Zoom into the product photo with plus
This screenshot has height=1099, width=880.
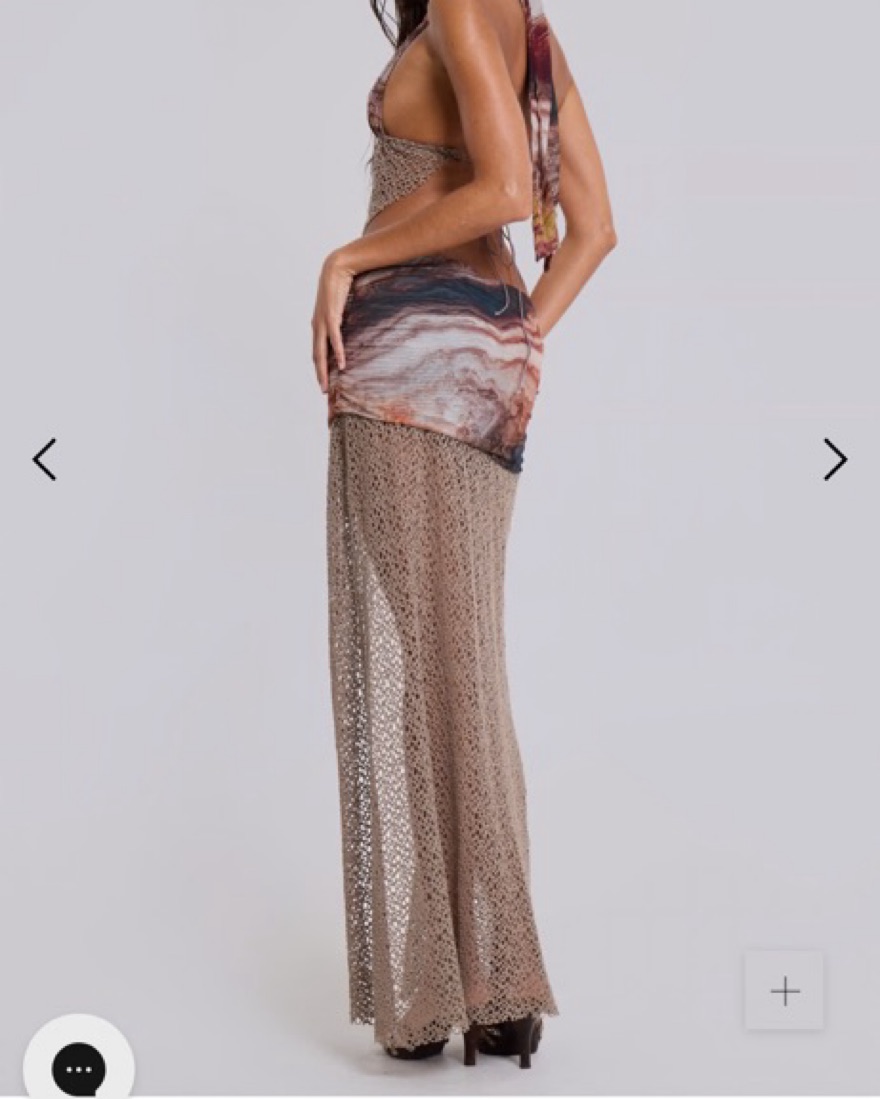[x=785, y=990]
